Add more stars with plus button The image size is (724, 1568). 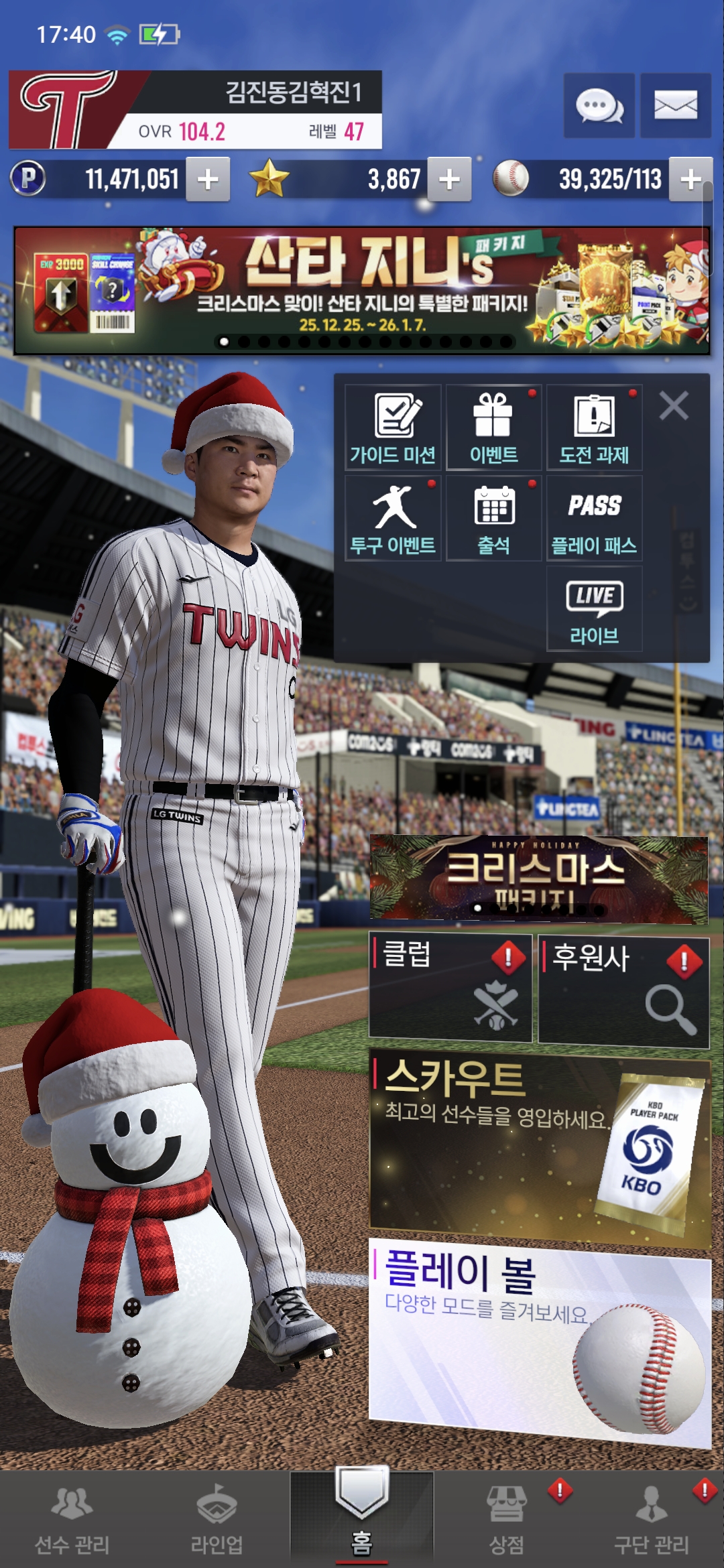pos(449,179)
